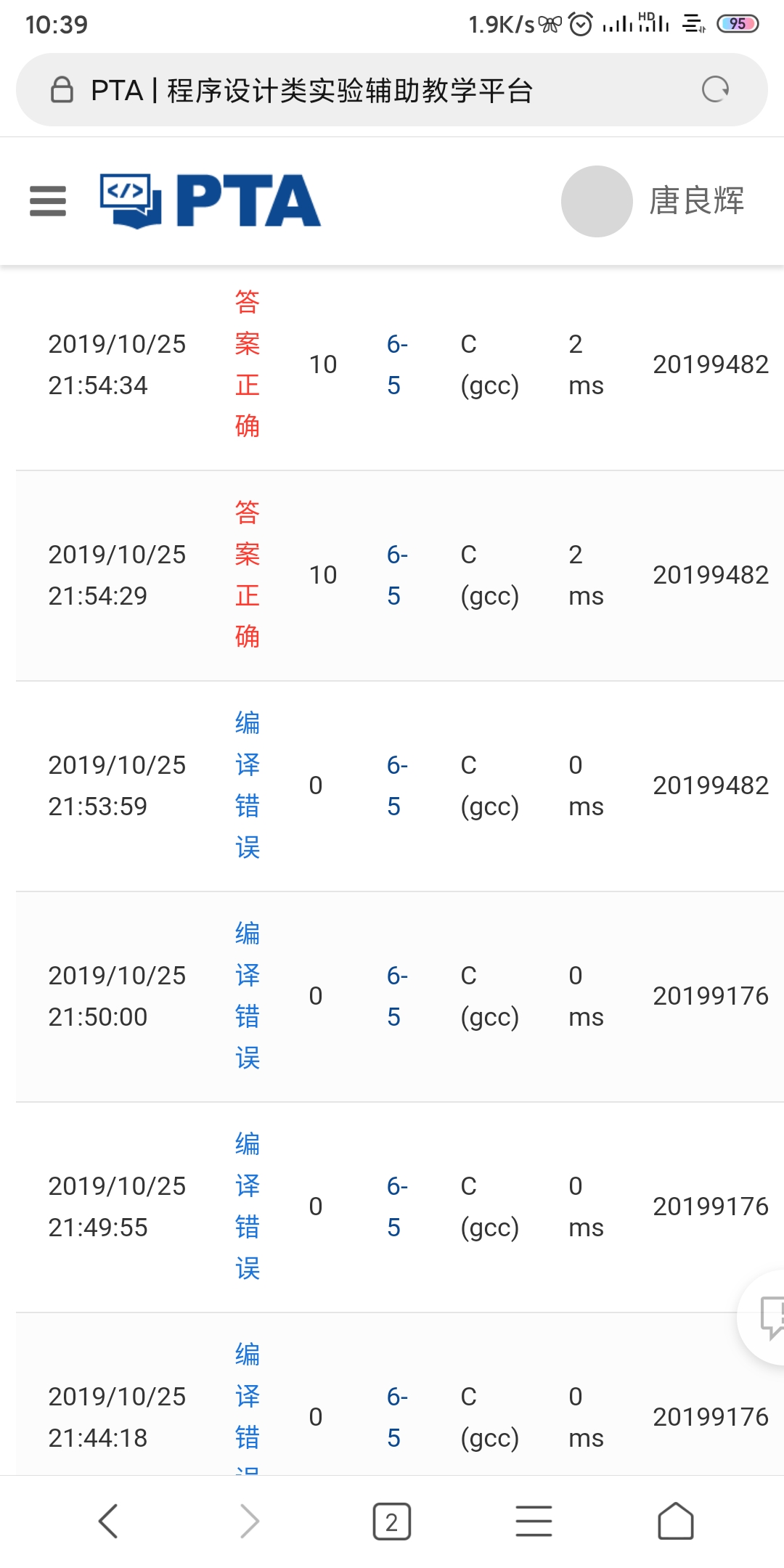Screen dimensions: 784x1568
Task: Open the browser menu in the bottom bar
Action: point(534,1521)
